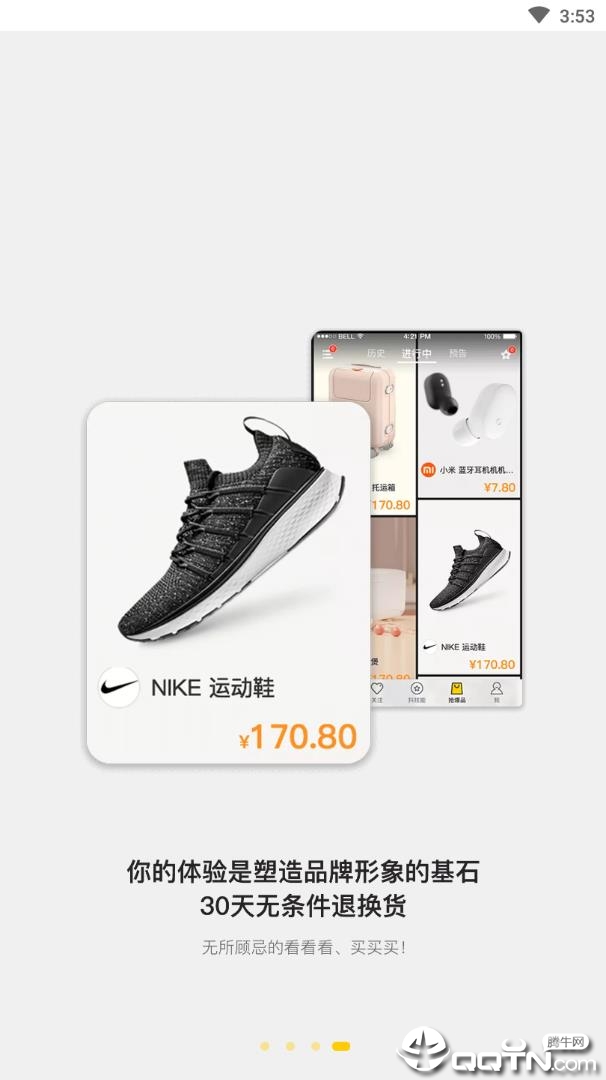The width and height of the screenshot is (606, 1080).
Task: Jump to the first onboarding page dot
Action: (264, 1046)
